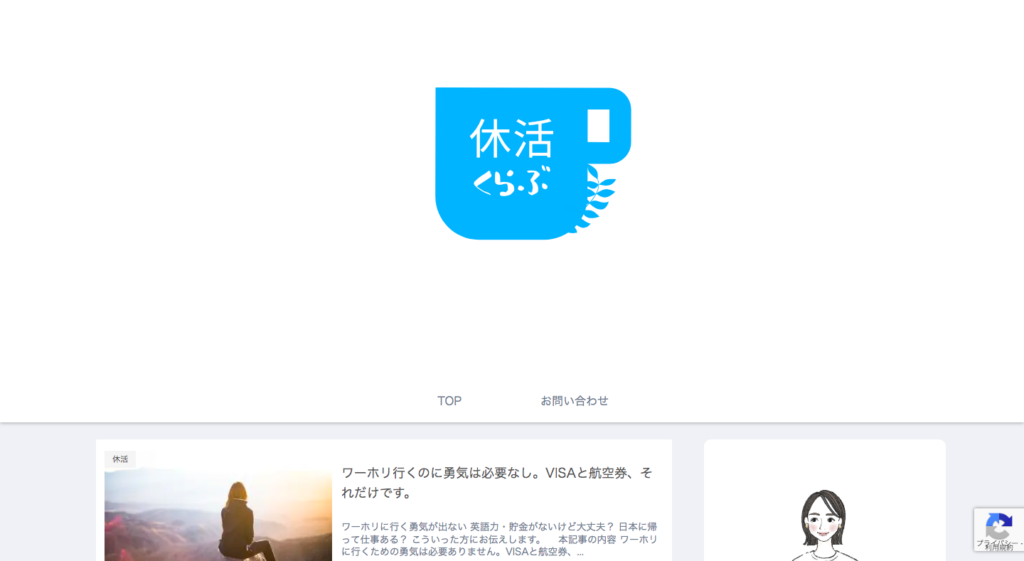Open the reCAPTCHA privacy badge
The height and width of the screenshot is (561, 1024).
(x=998, y=530)
